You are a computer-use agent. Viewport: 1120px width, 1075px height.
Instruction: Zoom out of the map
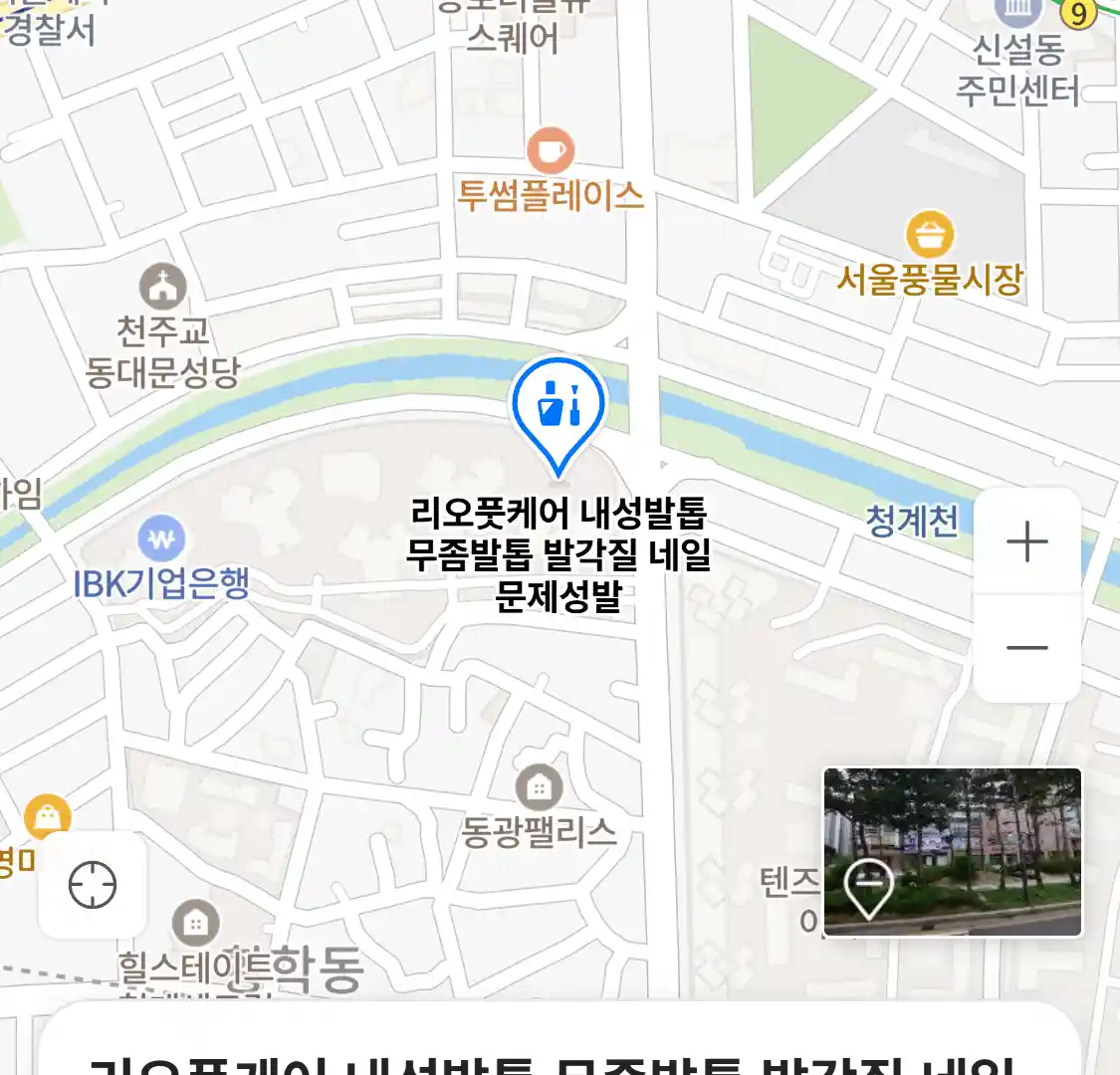pyautogui.click(x=1026, y=648)
